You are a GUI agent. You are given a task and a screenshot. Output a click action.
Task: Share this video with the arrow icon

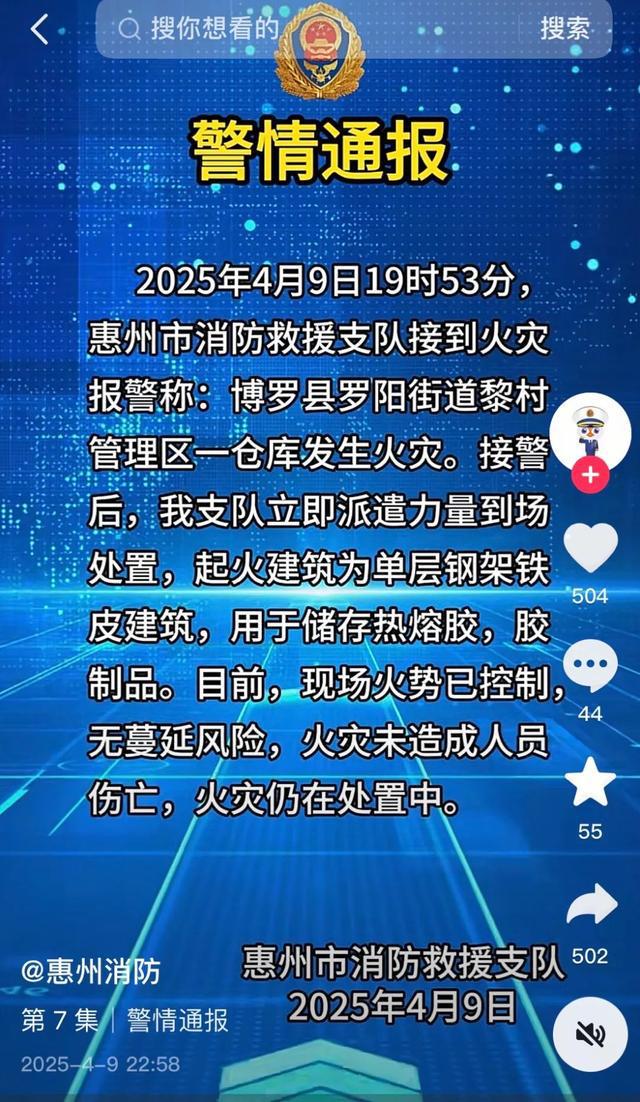591,905
